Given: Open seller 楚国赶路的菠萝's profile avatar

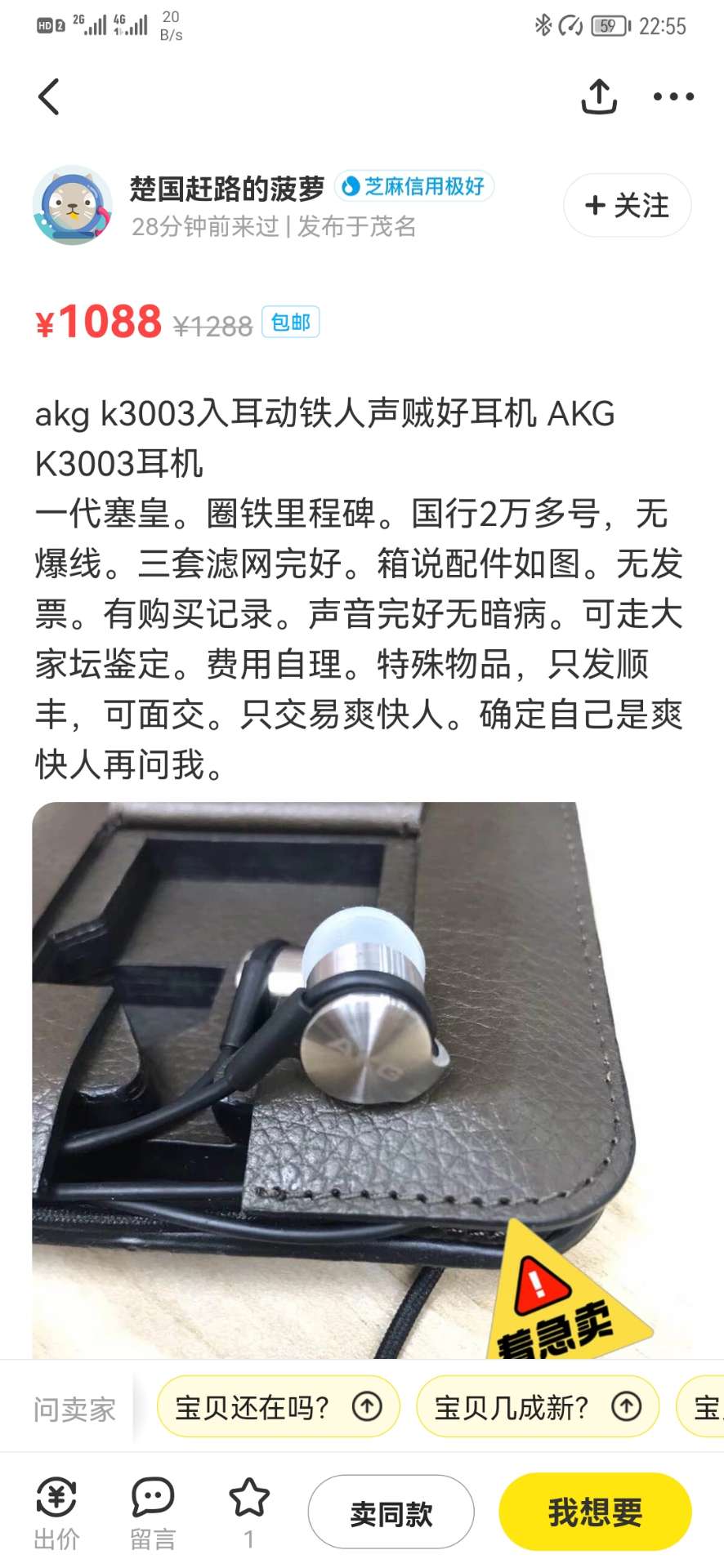Looking at the screenshot, I should [x=73, y=205].
